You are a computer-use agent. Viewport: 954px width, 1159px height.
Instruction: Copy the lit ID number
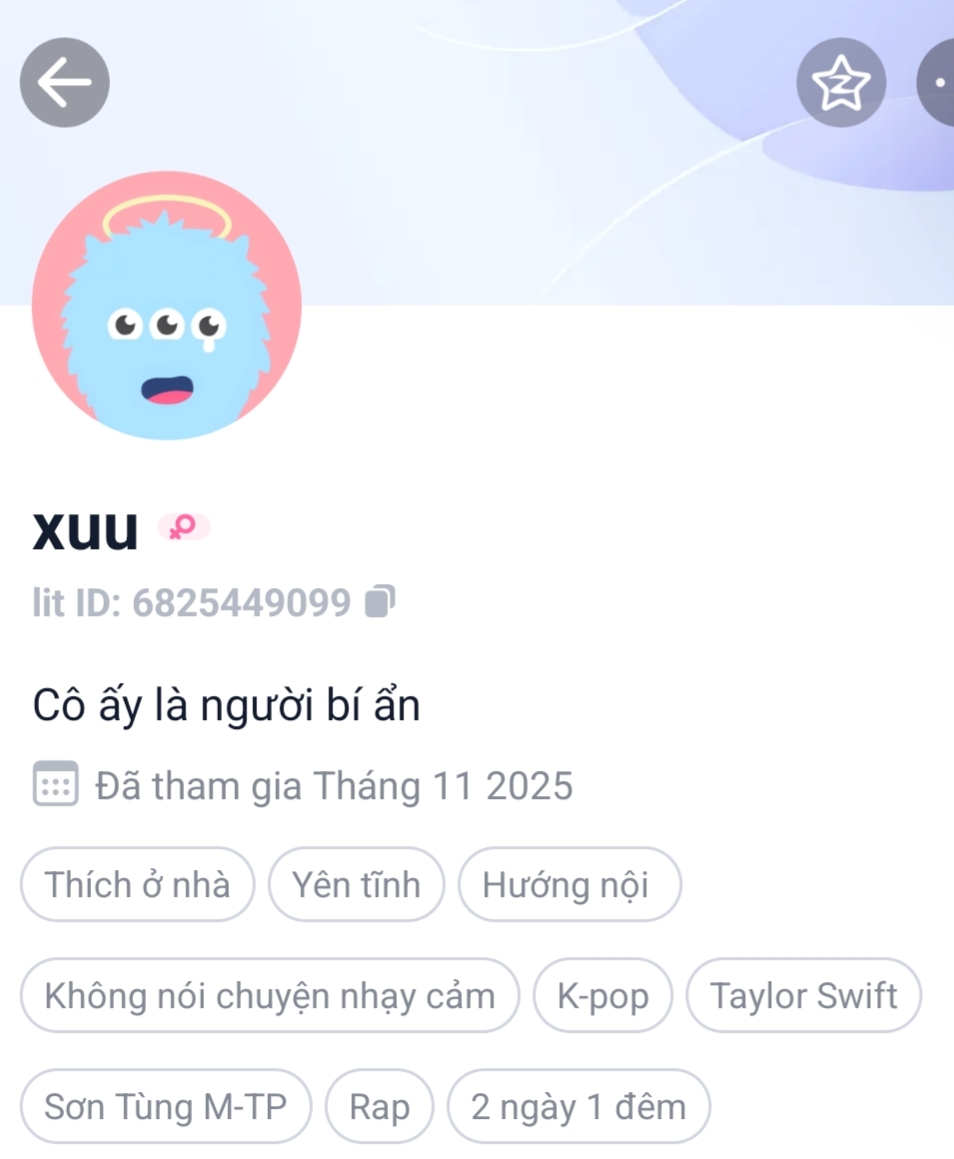point(380,602)
